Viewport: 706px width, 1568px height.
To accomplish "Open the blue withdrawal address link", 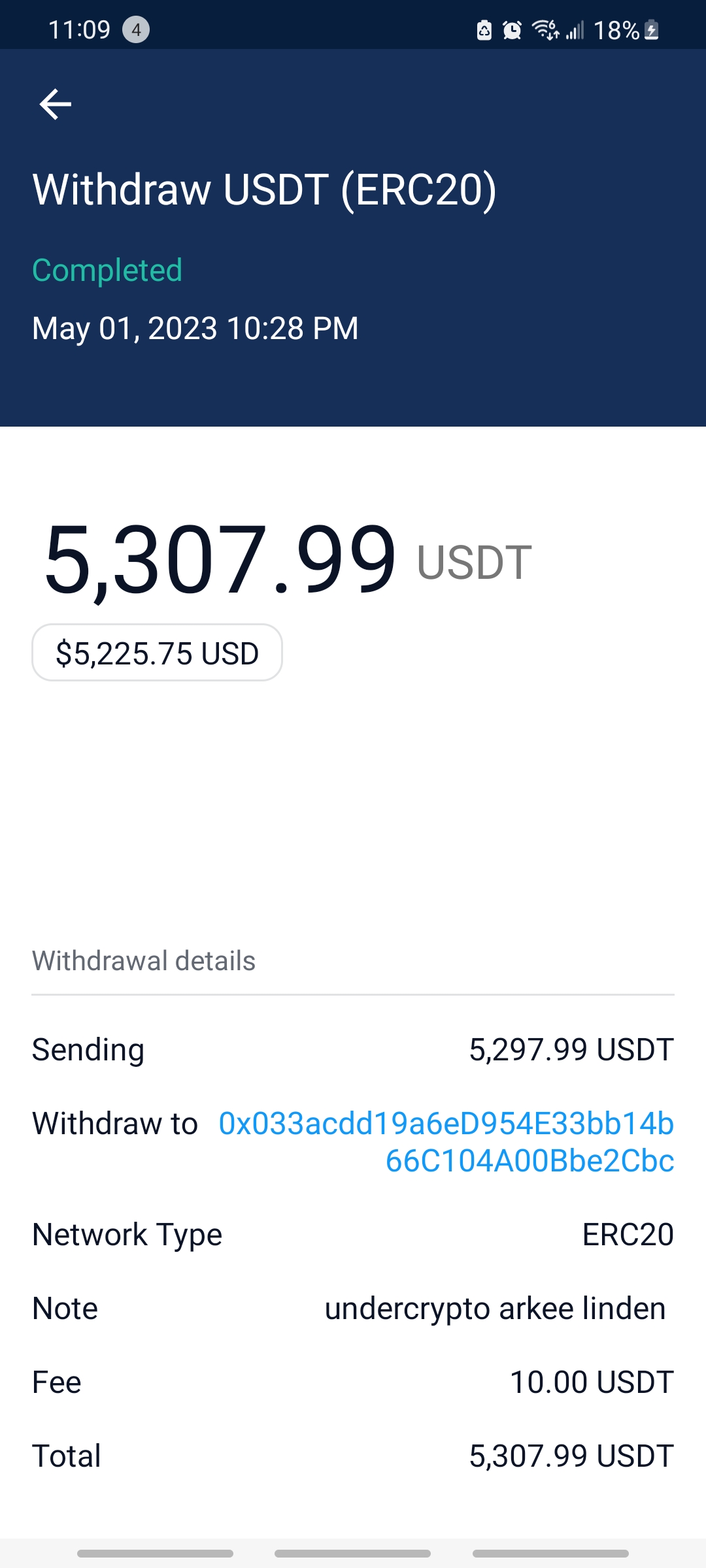I will 446,1141.
